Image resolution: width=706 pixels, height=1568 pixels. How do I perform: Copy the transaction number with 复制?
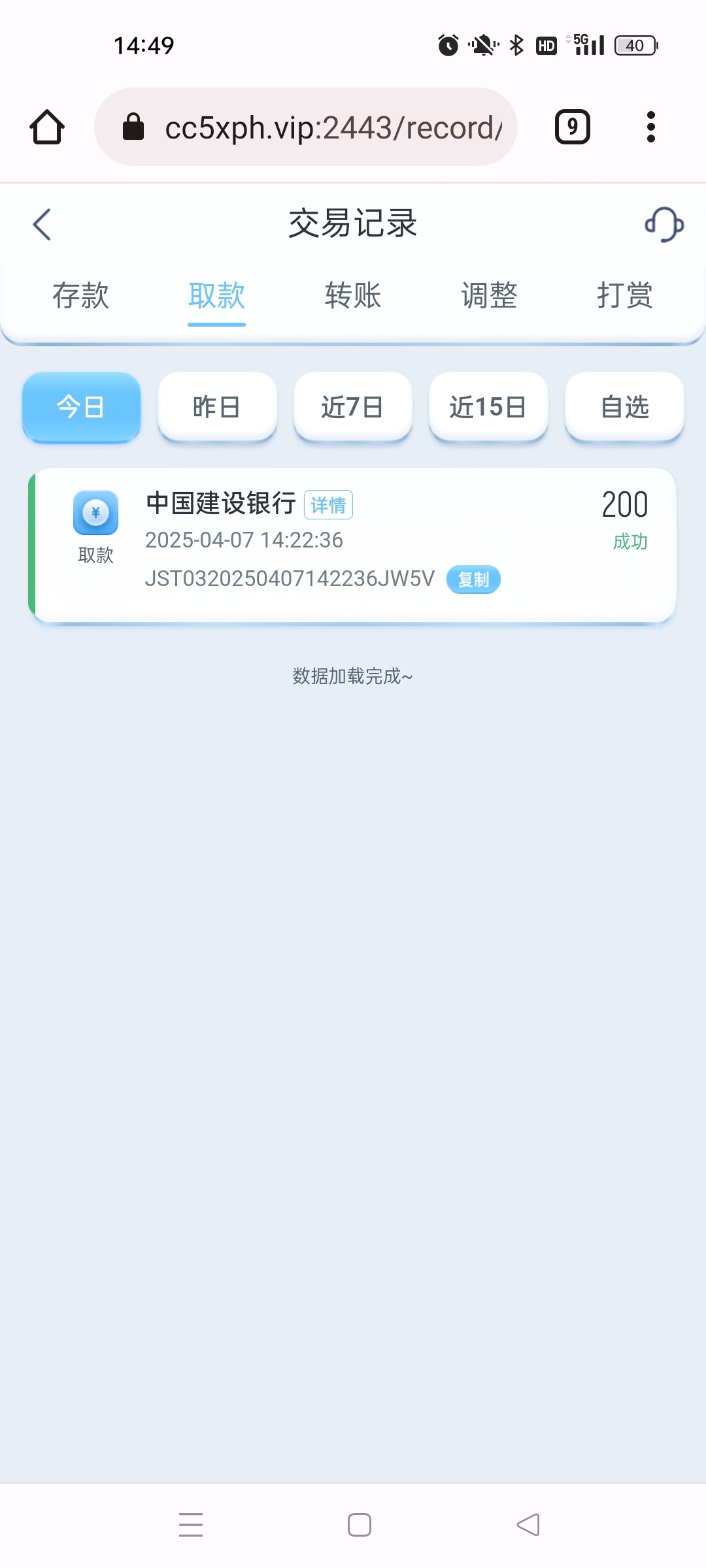pos(473,580)
